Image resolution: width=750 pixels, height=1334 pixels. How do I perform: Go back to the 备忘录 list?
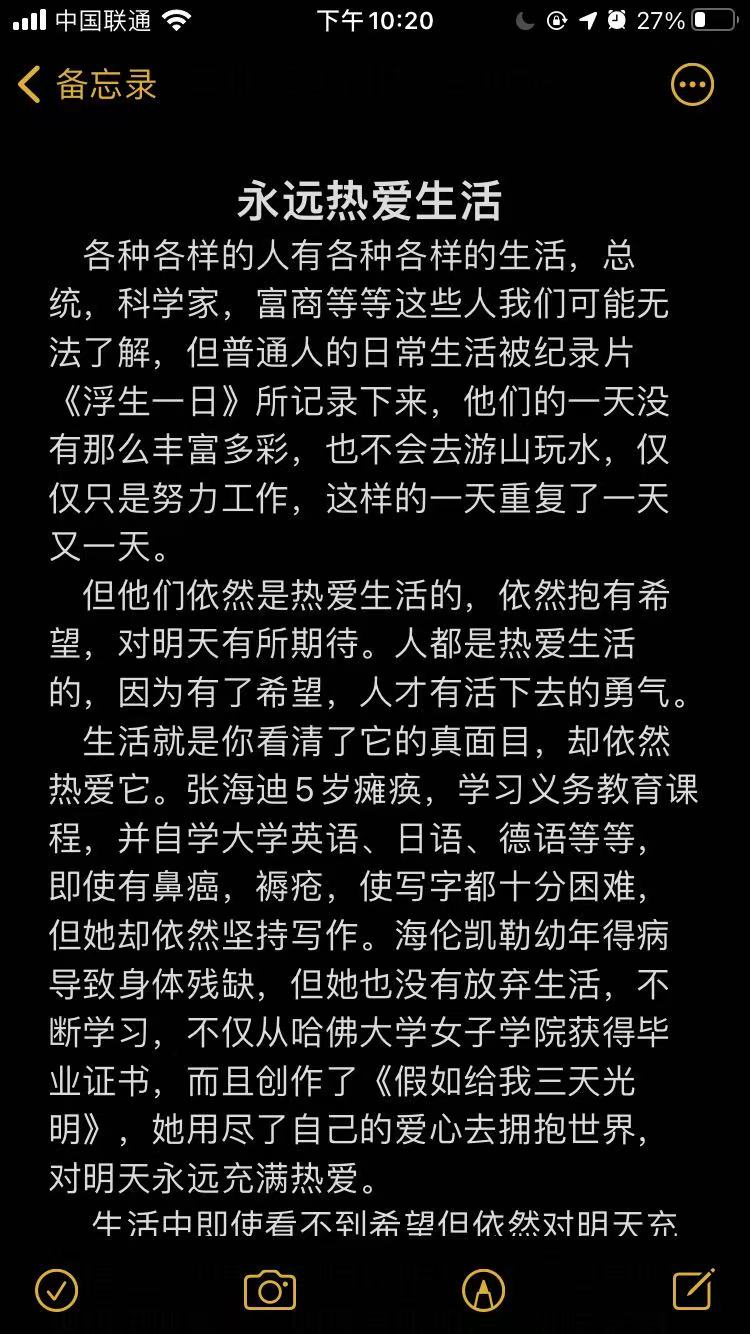(x=88, y=85)
